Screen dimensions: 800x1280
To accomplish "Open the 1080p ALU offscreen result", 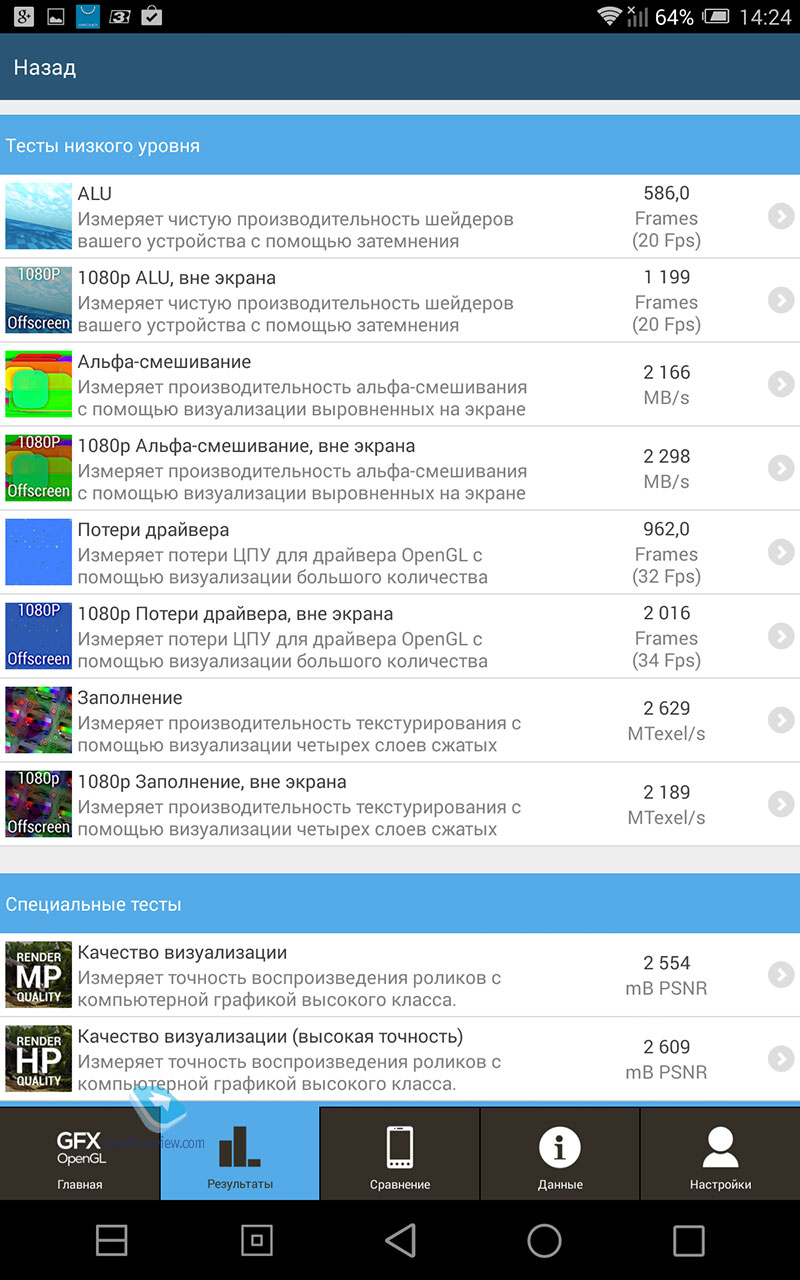I will [400, 300].
